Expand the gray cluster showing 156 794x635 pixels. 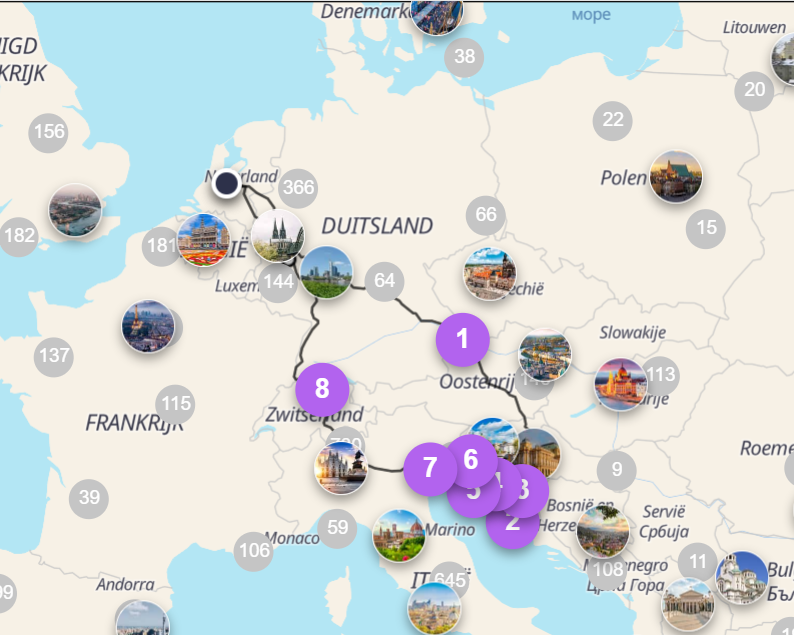[49, 132]
